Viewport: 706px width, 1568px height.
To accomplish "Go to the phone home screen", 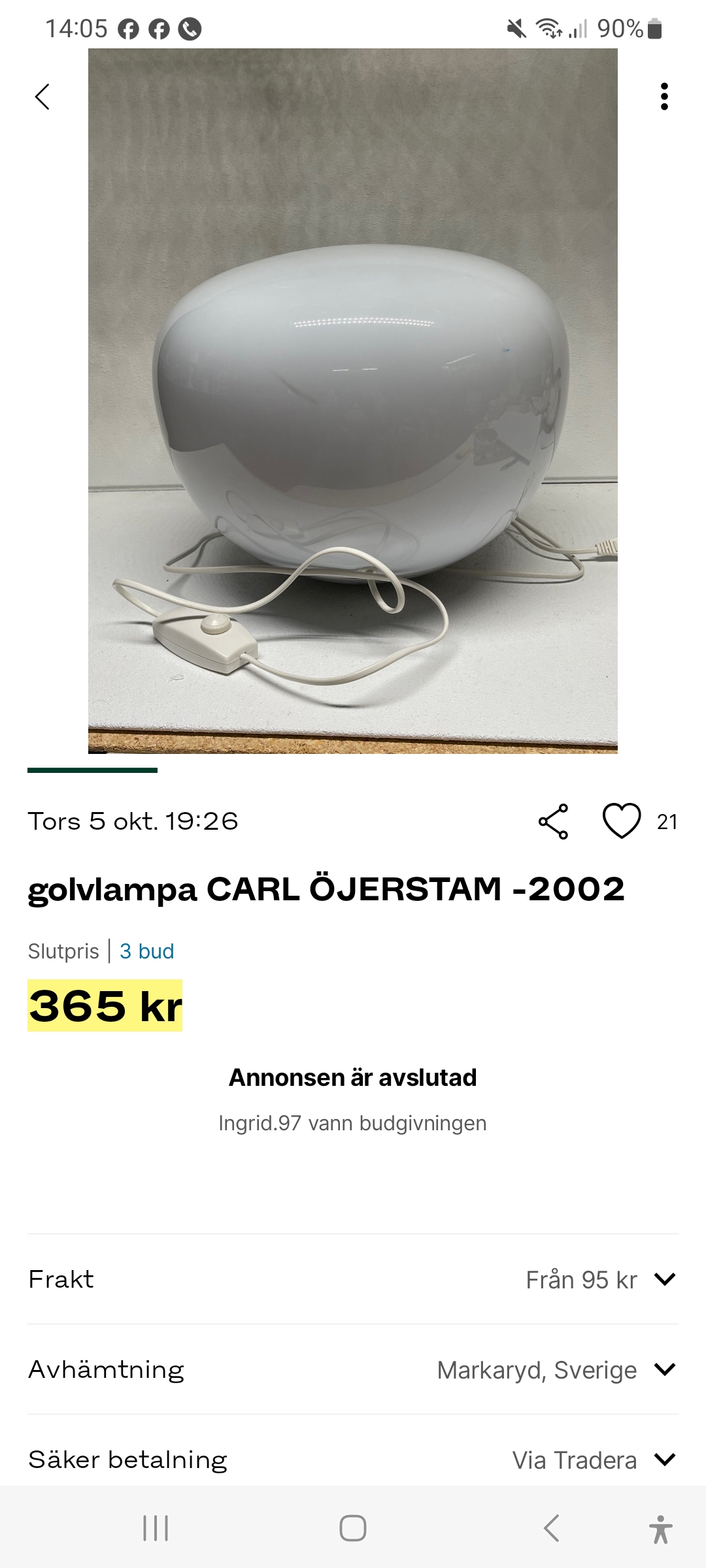I will 353,1528.
